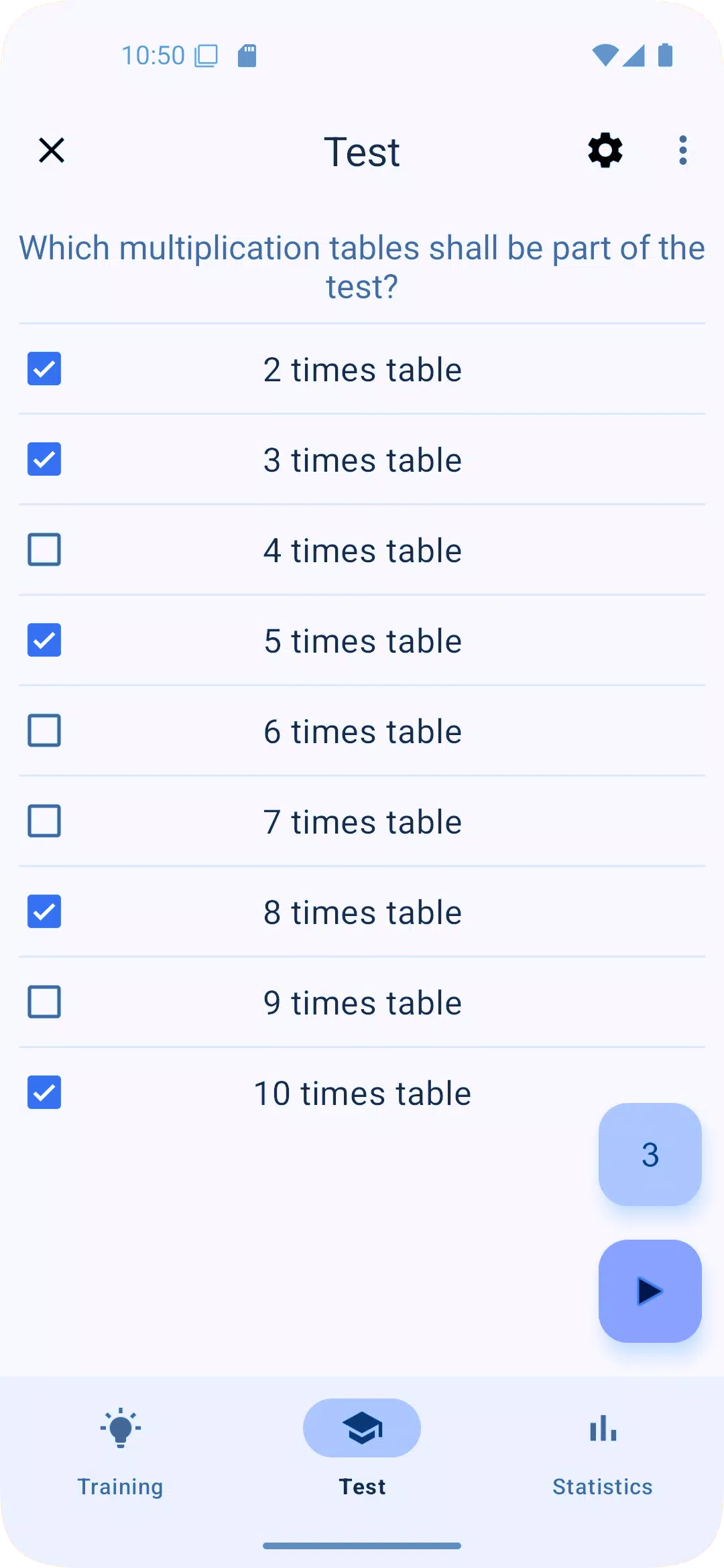Check the 7 times table
The width and height of the screenshot is (724, 1568).
(x=44, y=821)
